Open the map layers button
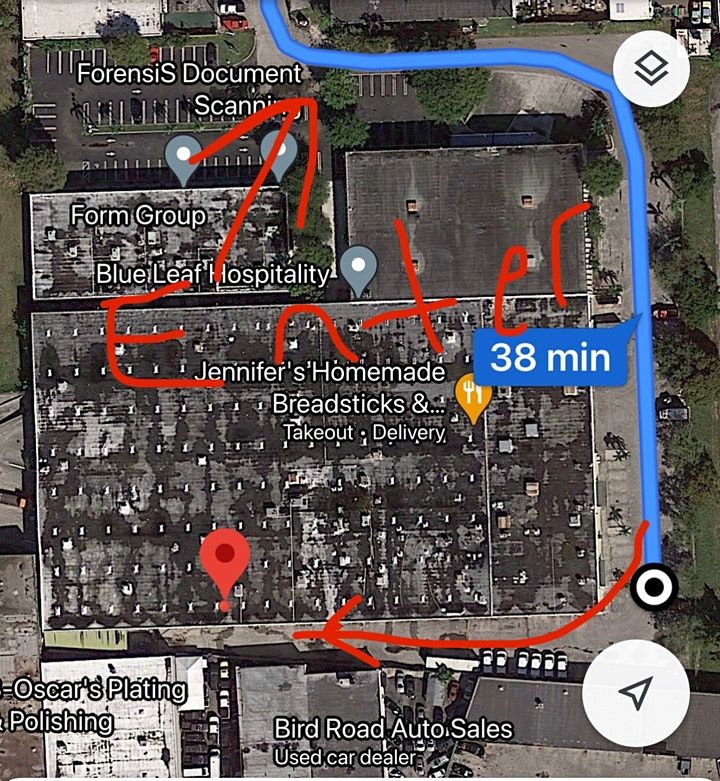The image size is (720, 781). pyautogui.click(x=652, y=68)
